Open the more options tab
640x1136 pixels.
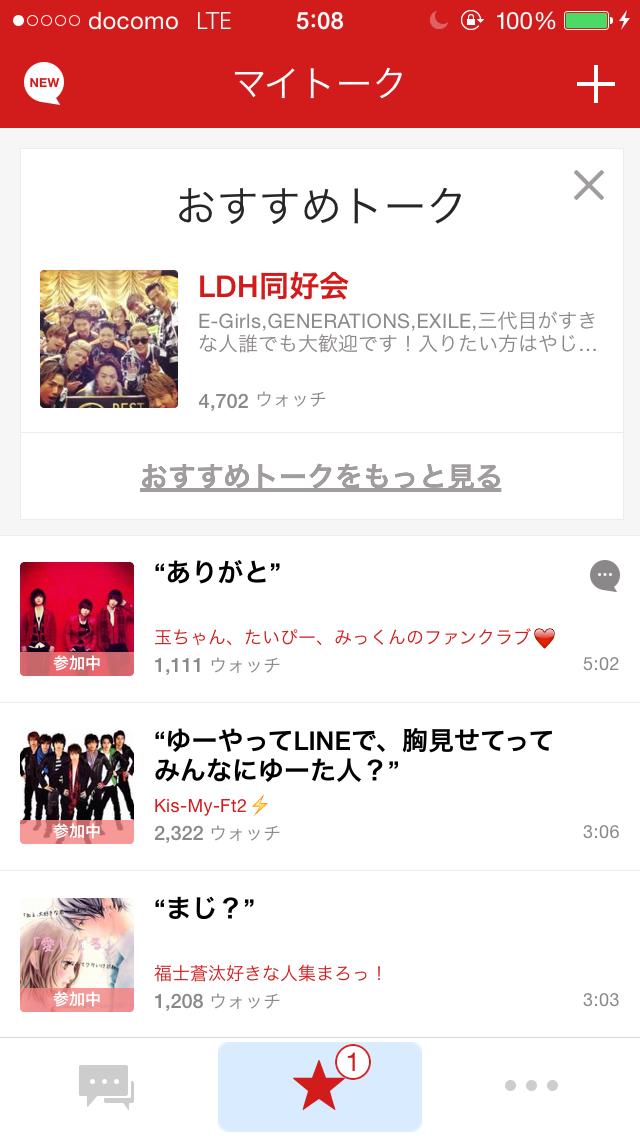coord(531,1086)
